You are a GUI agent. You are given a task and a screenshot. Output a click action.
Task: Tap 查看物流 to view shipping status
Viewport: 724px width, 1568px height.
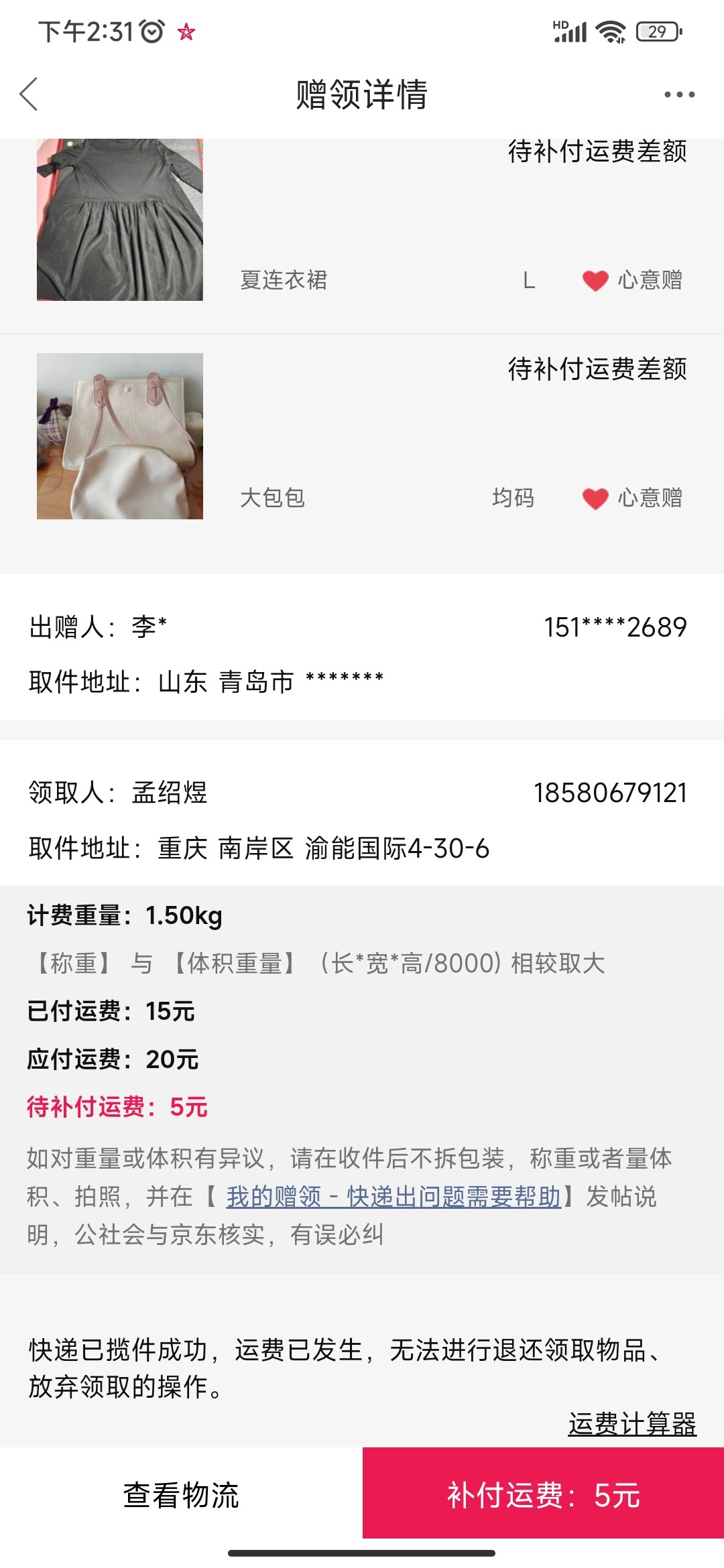click(x=181, y=1495)
